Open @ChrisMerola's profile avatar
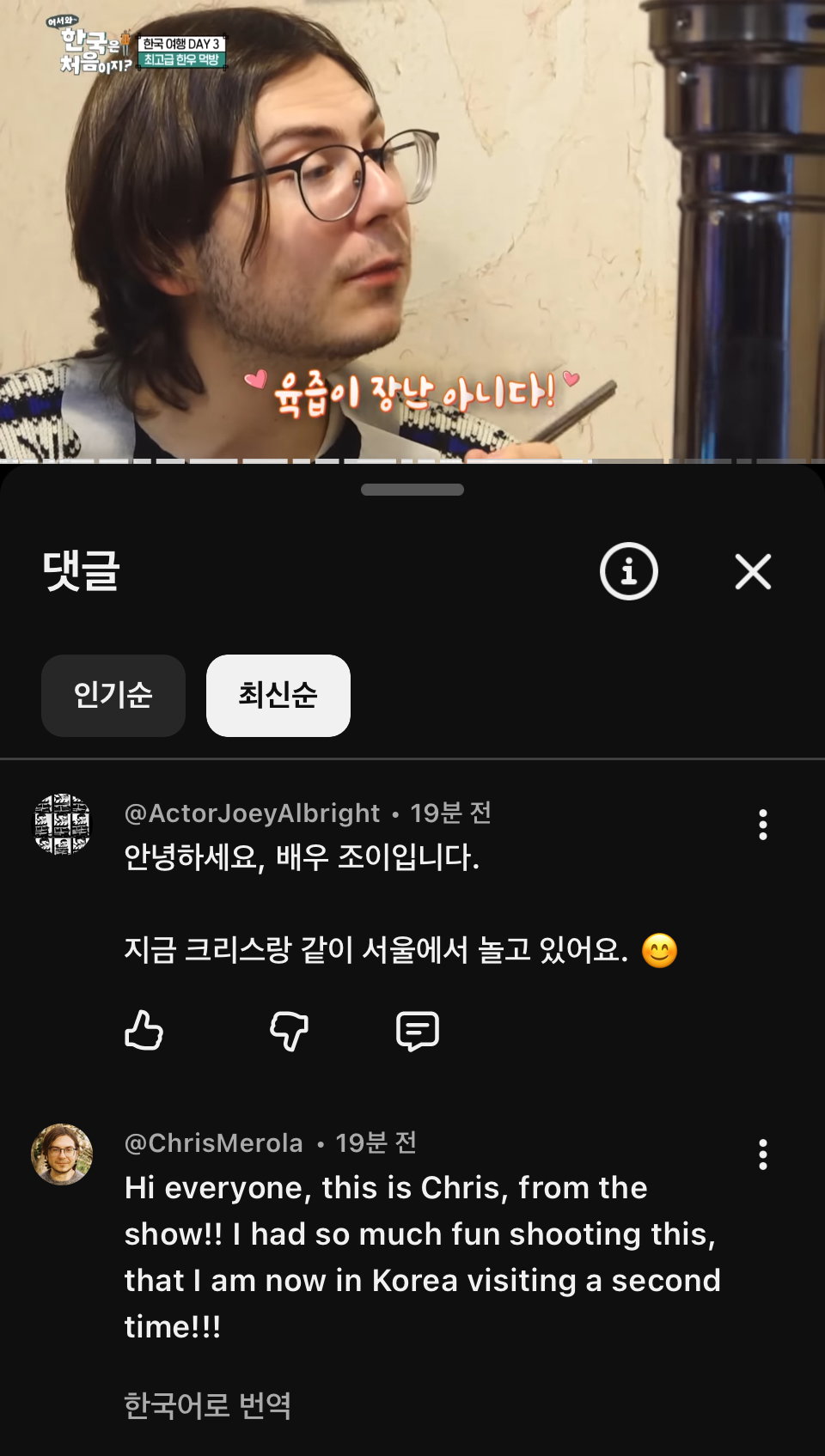This screenshot has height=1456, width=825. (x=62, y=1154)
